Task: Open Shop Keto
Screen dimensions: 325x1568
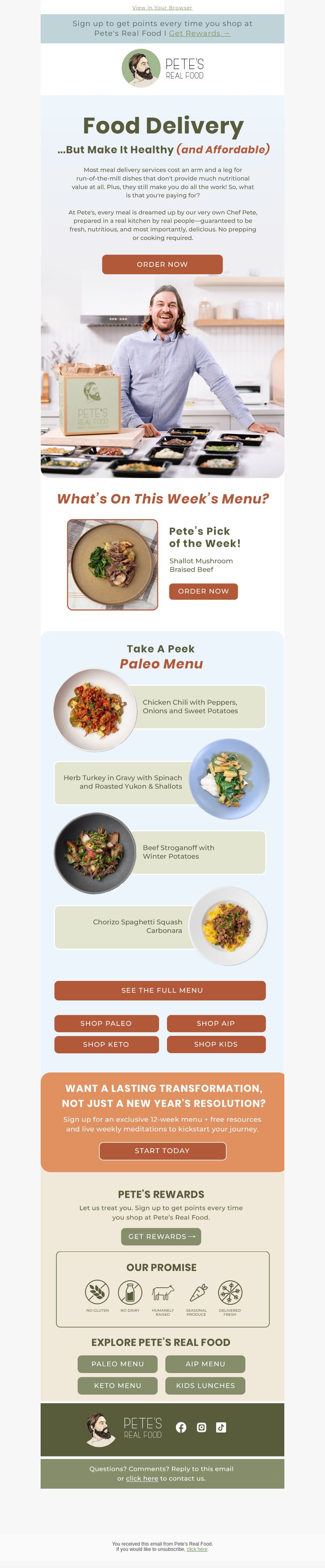Action: pos(106,1044)
